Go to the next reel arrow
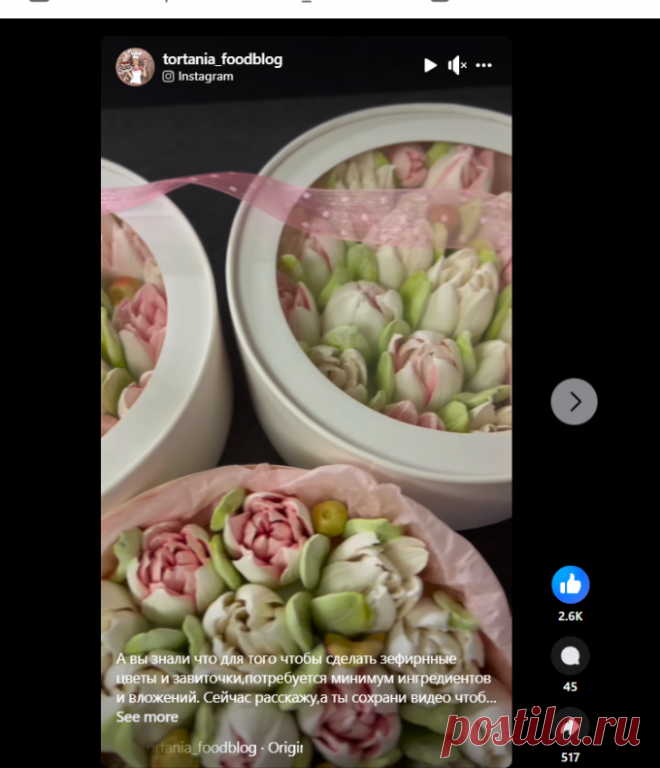Image resolution: width=660 pixels, height=768 pixels. [x=574, y=401]
